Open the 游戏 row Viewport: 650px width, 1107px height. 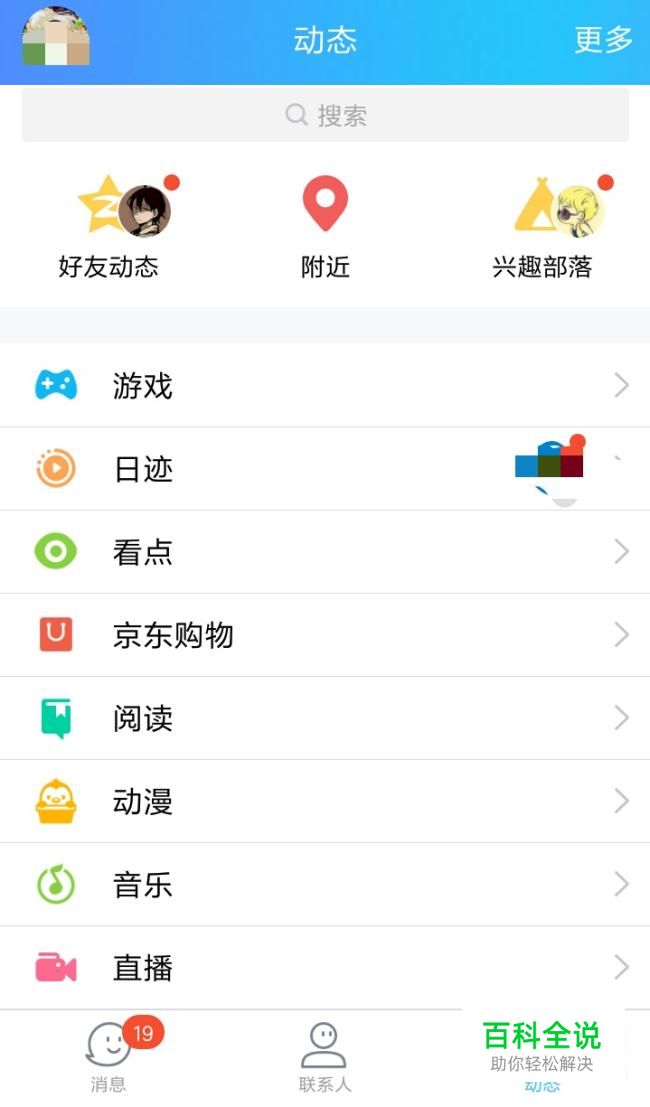point(325,385)
